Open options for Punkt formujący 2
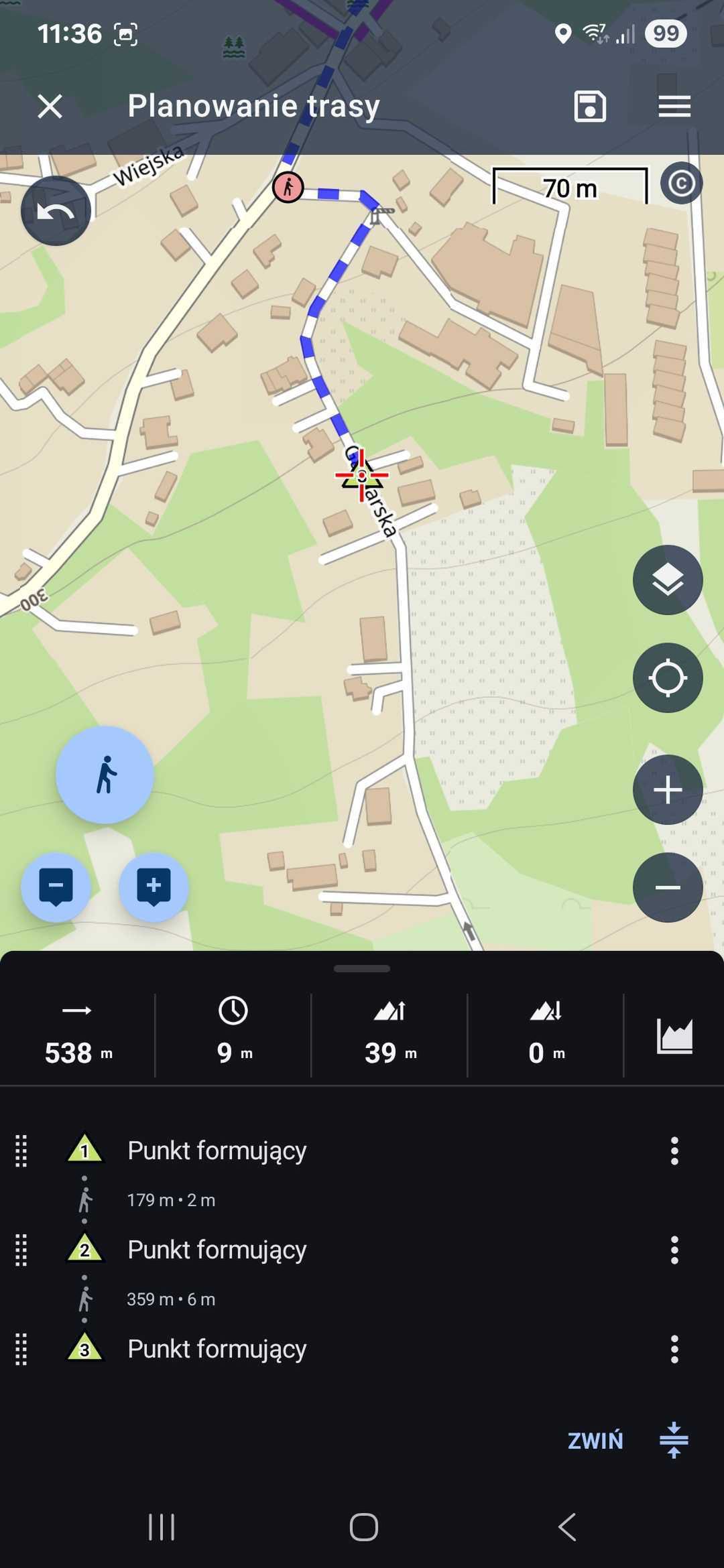Viewport: 724px width, 1568px height. click(674, 1249)
